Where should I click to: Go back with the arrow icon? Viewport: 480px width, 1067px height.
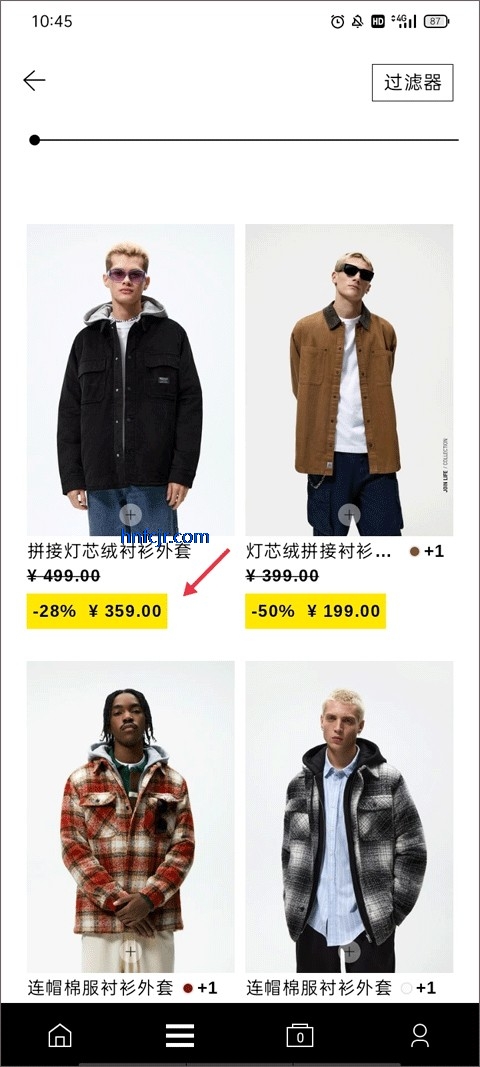click(x=34, y=80)
